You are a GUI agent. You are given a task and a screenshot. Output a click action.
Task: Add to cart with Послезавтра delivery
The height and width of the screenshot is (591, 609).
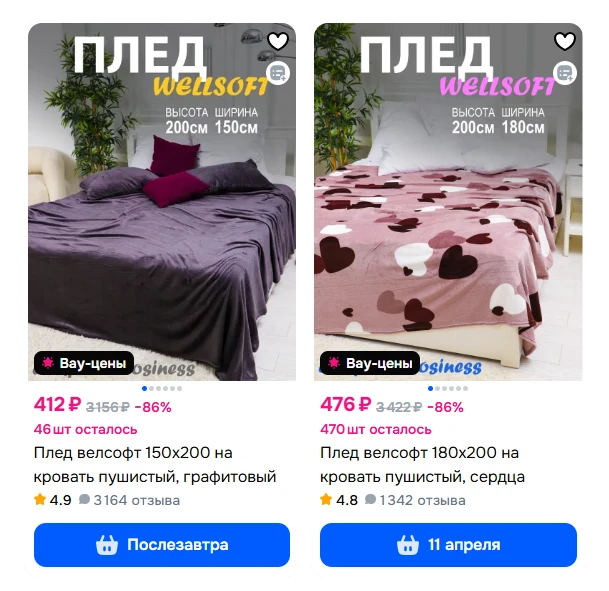[x=162, y=545]
